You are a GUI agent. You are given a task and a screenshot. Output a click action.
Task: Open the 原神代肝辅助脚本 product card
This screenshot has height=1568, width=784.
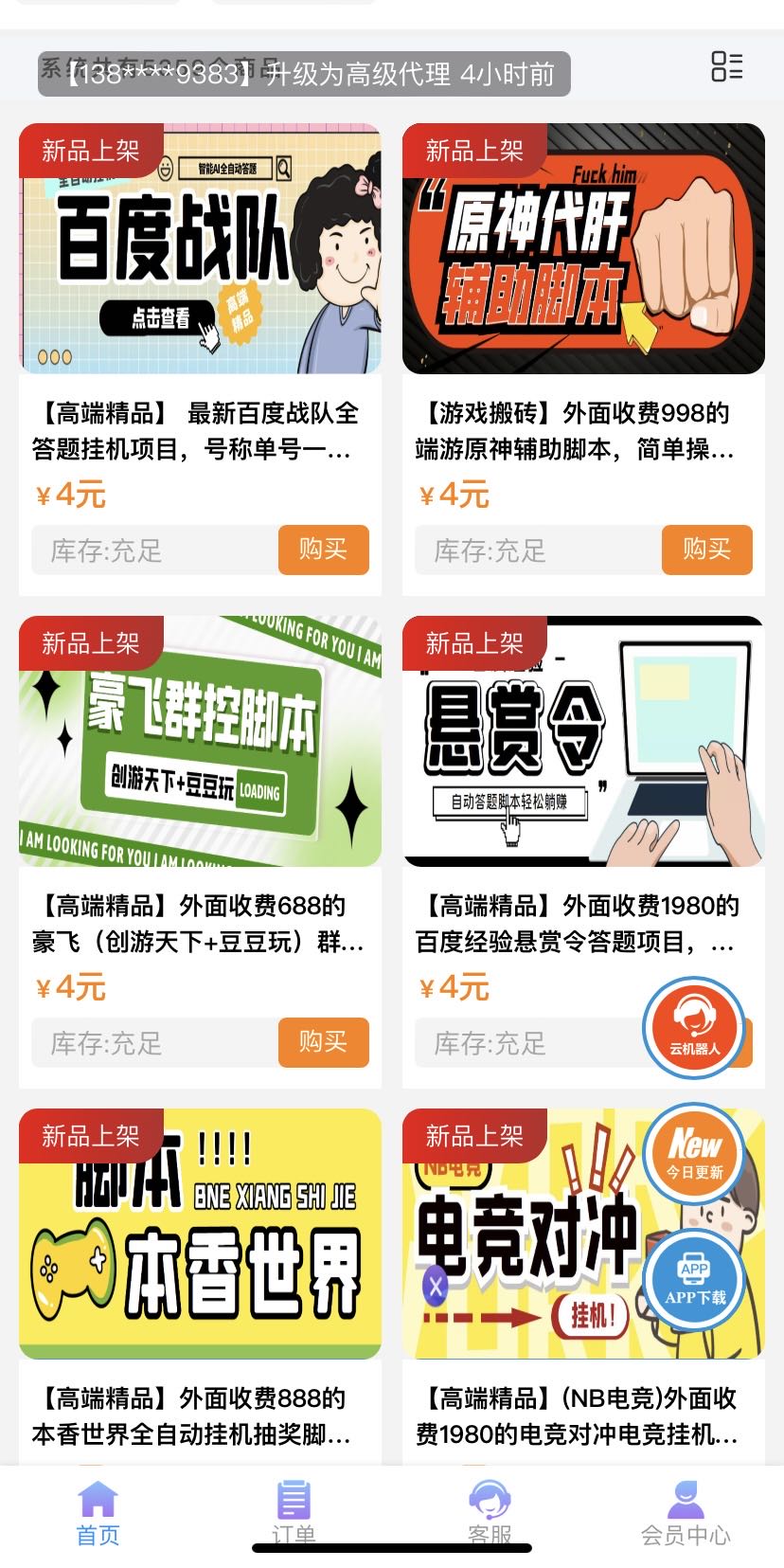(583, 359)
